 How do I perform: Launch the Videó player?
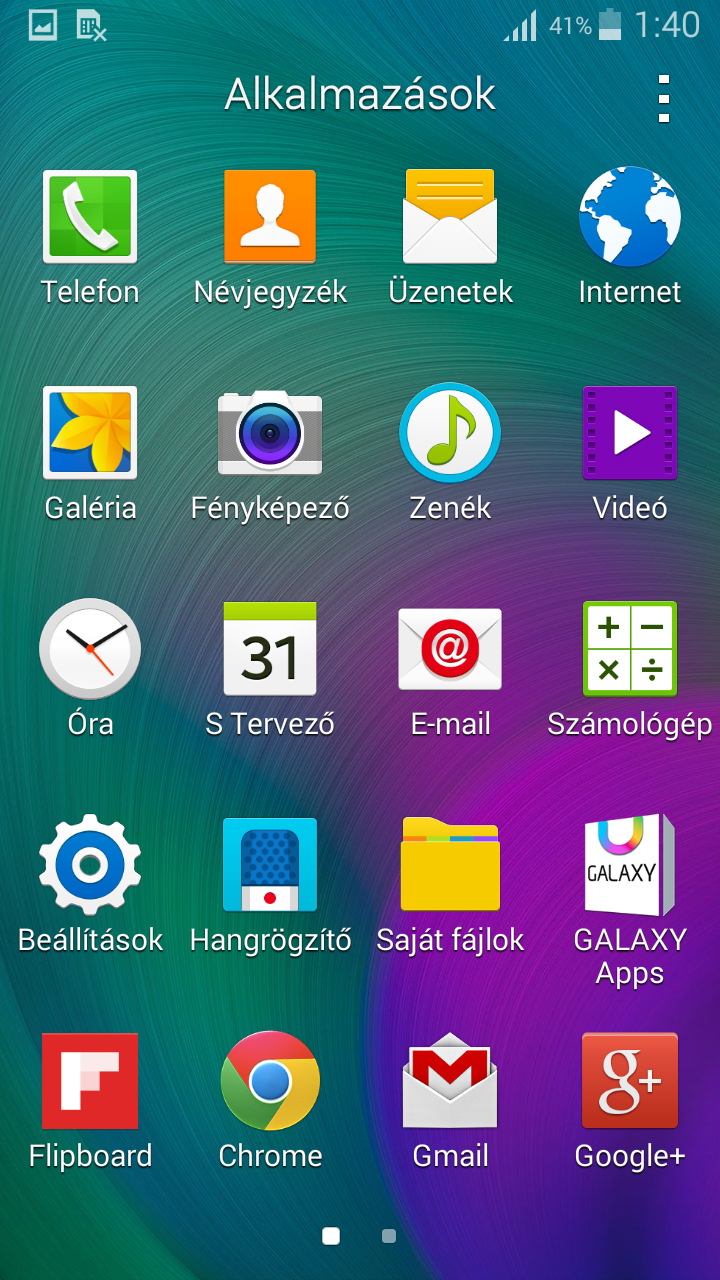tap(630, 433)
